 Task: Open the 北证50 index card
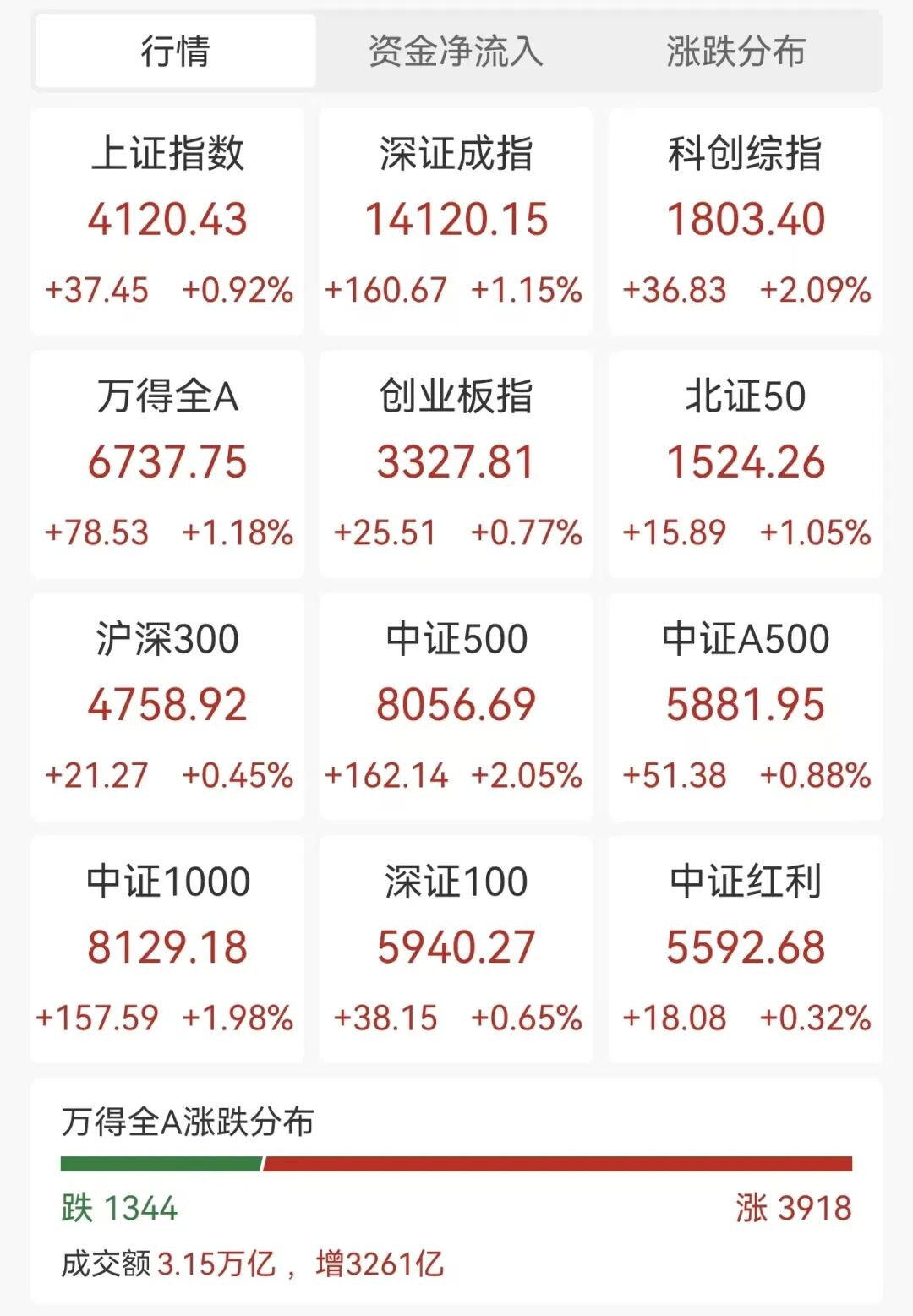[x=745, y=463]
